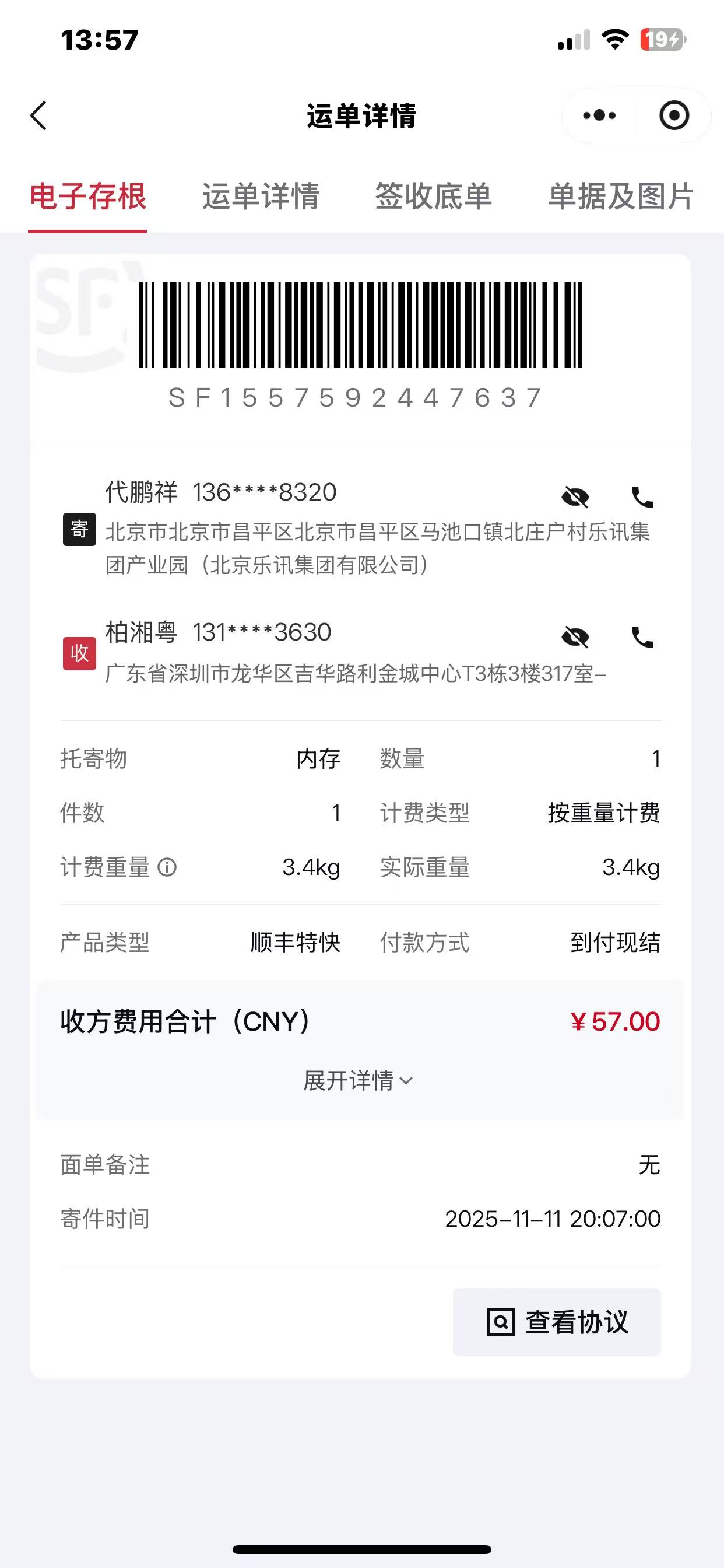This screenshot has width=724, height=1568.
Task: Open the mini program more-options menu
Action: tap(599, 116)
